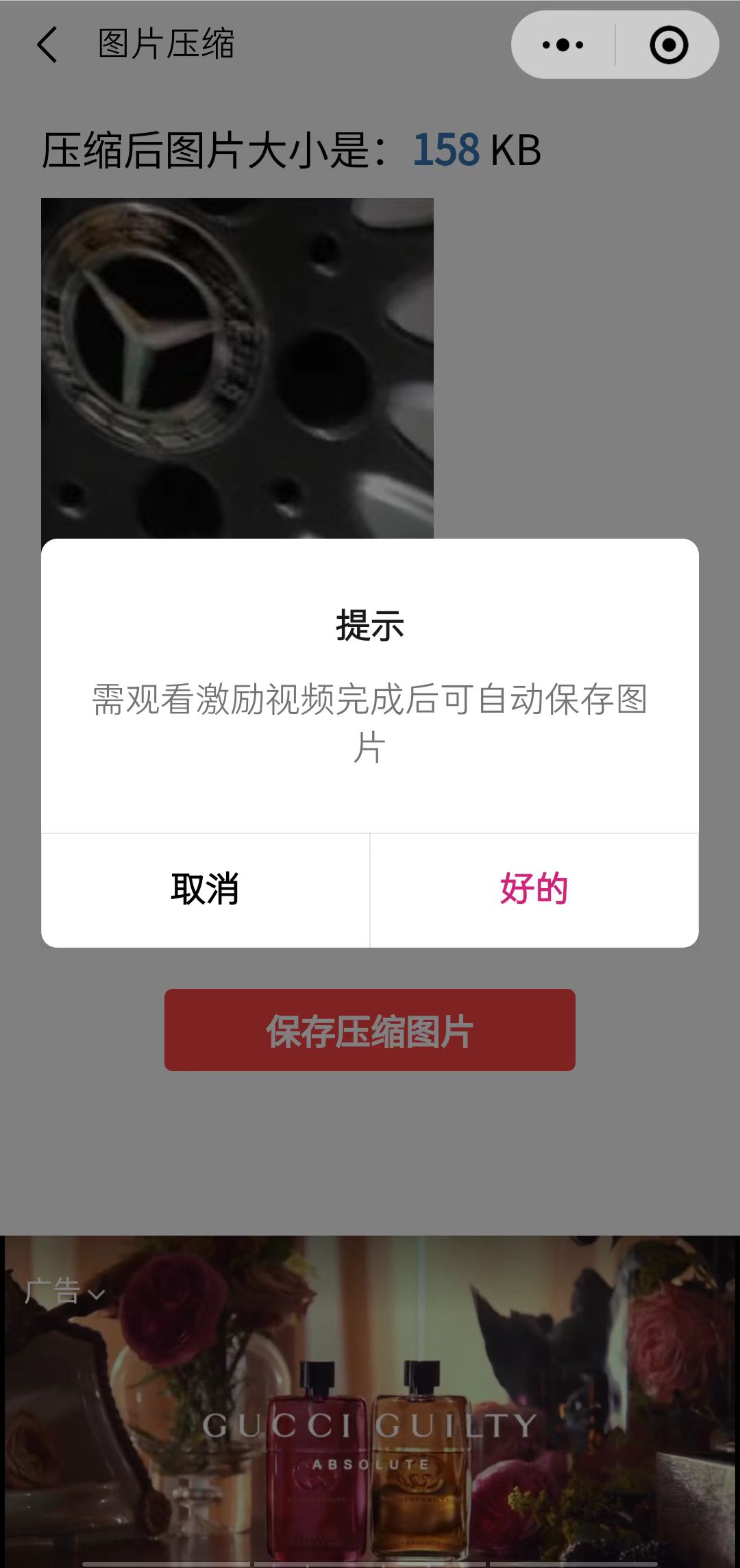Tap the back arrow in the title bar
740x1568 pixels.
coord(46,45)
